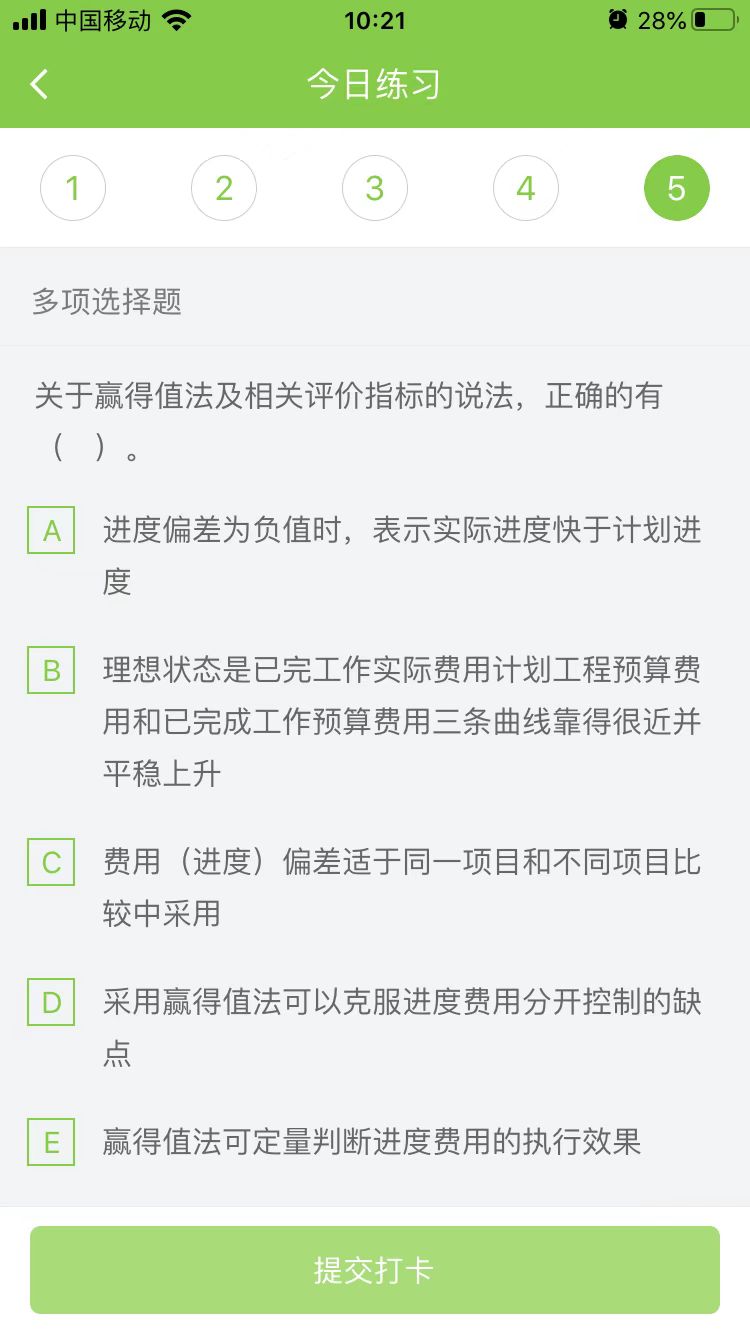Submit answers with 提交打卡 button
The height and width of the screenshot is (1334, 750).
(x=375, y=1270)
